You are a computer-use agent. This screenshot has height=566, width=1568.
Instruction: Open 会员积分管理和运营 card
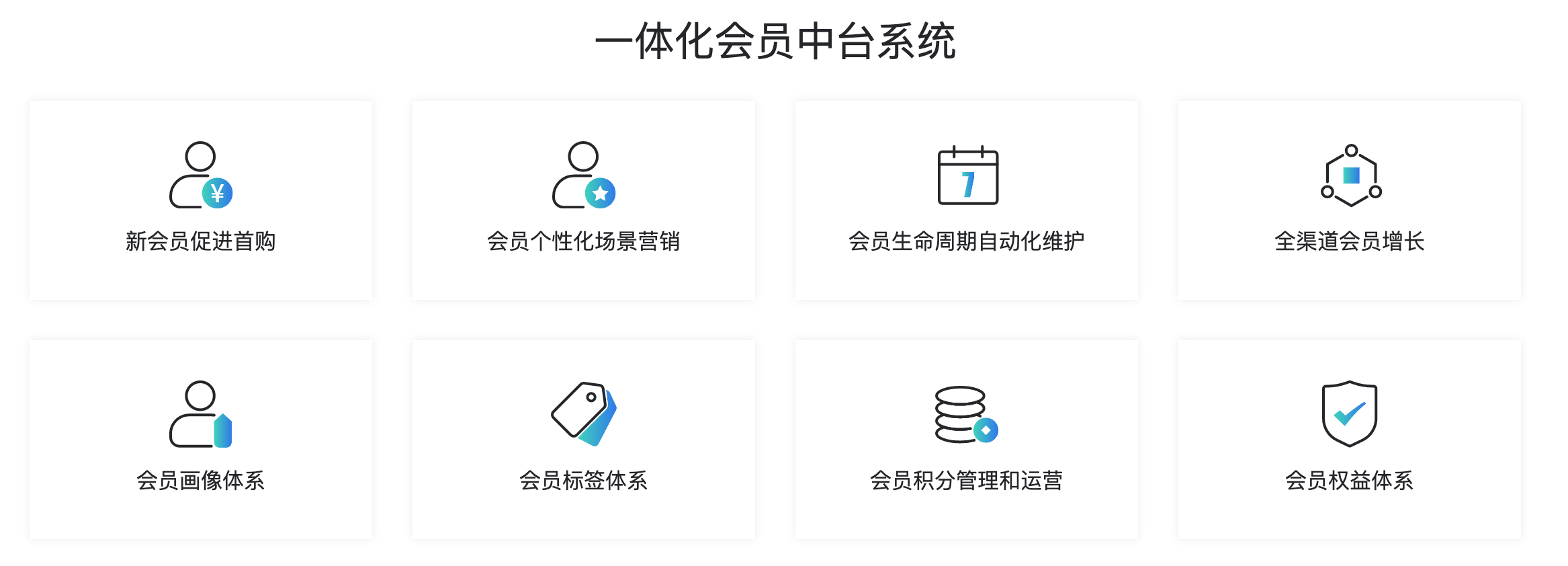pyautogui.click(x=967, y=440)
